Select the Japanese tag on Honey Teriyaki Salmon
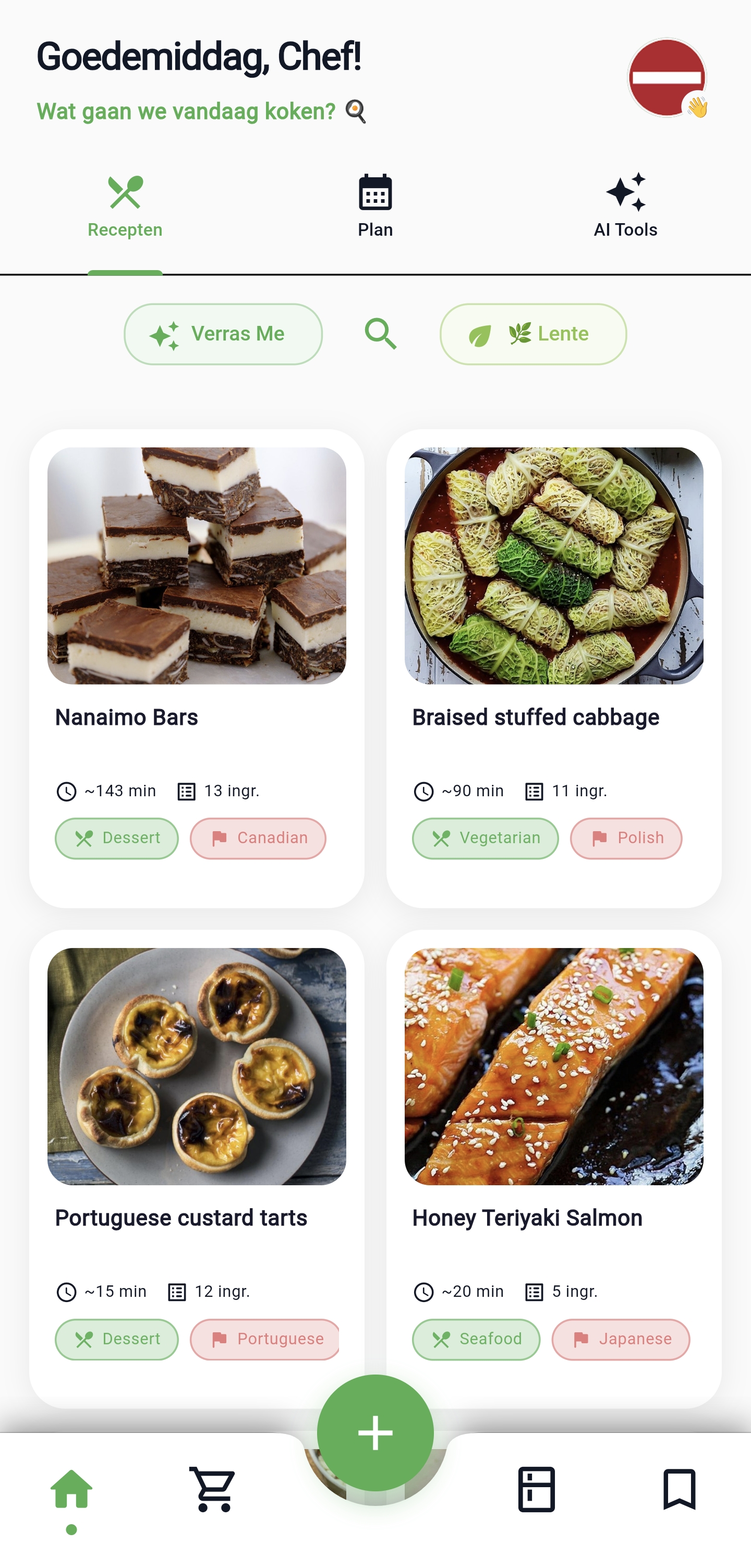 [620, 1339]
